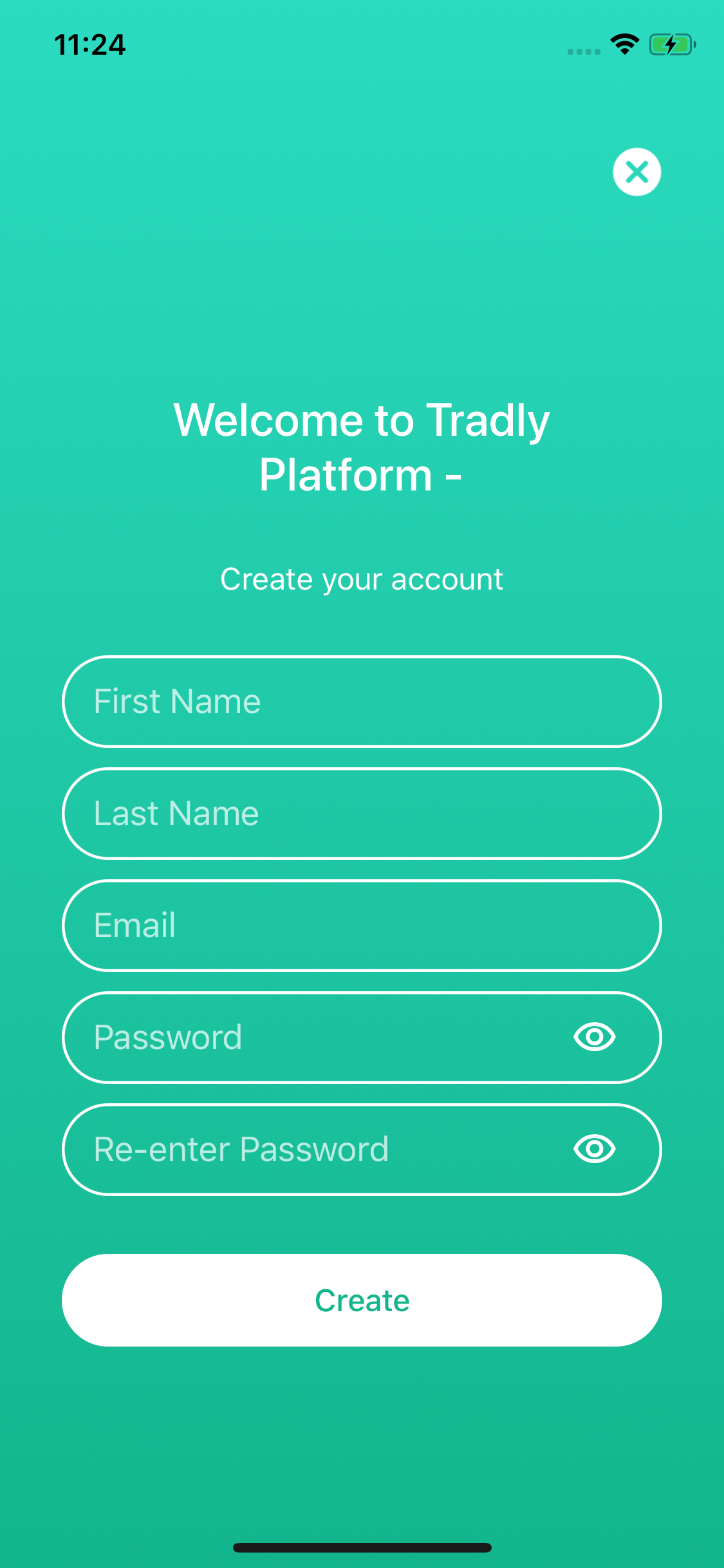Dismiss the Create your account sheet

pyautogui.click(x=636, y=171)
